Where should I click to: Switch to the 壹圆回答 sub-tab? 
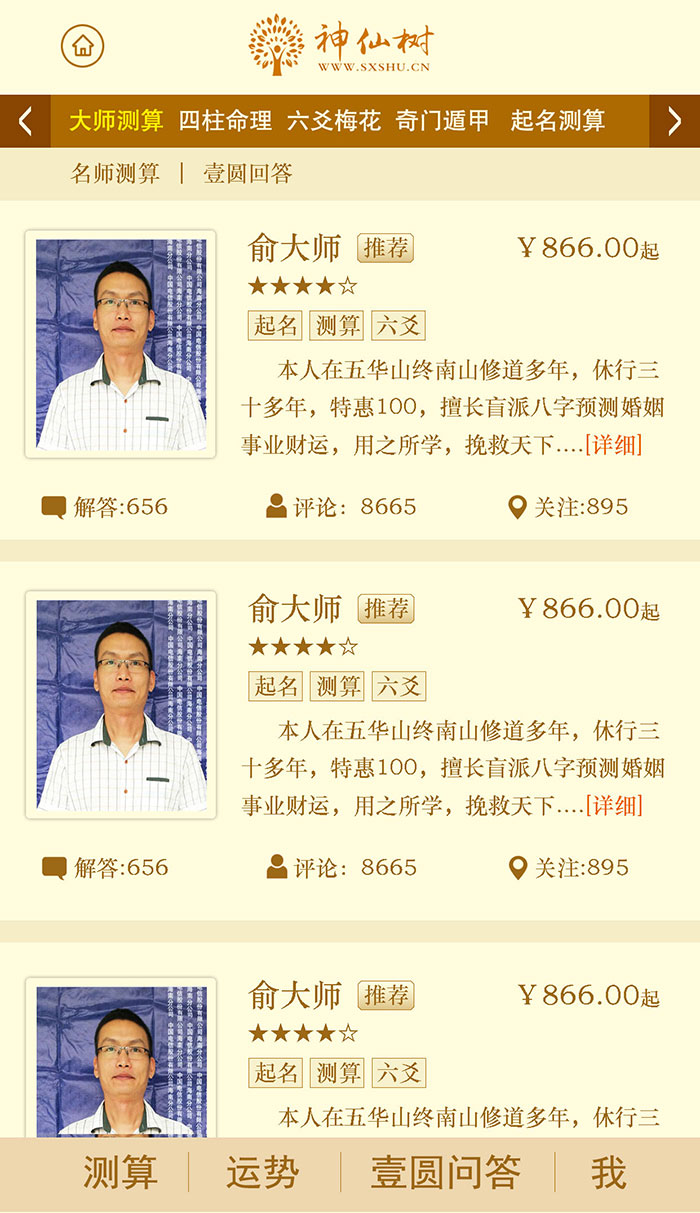point(248,174)
